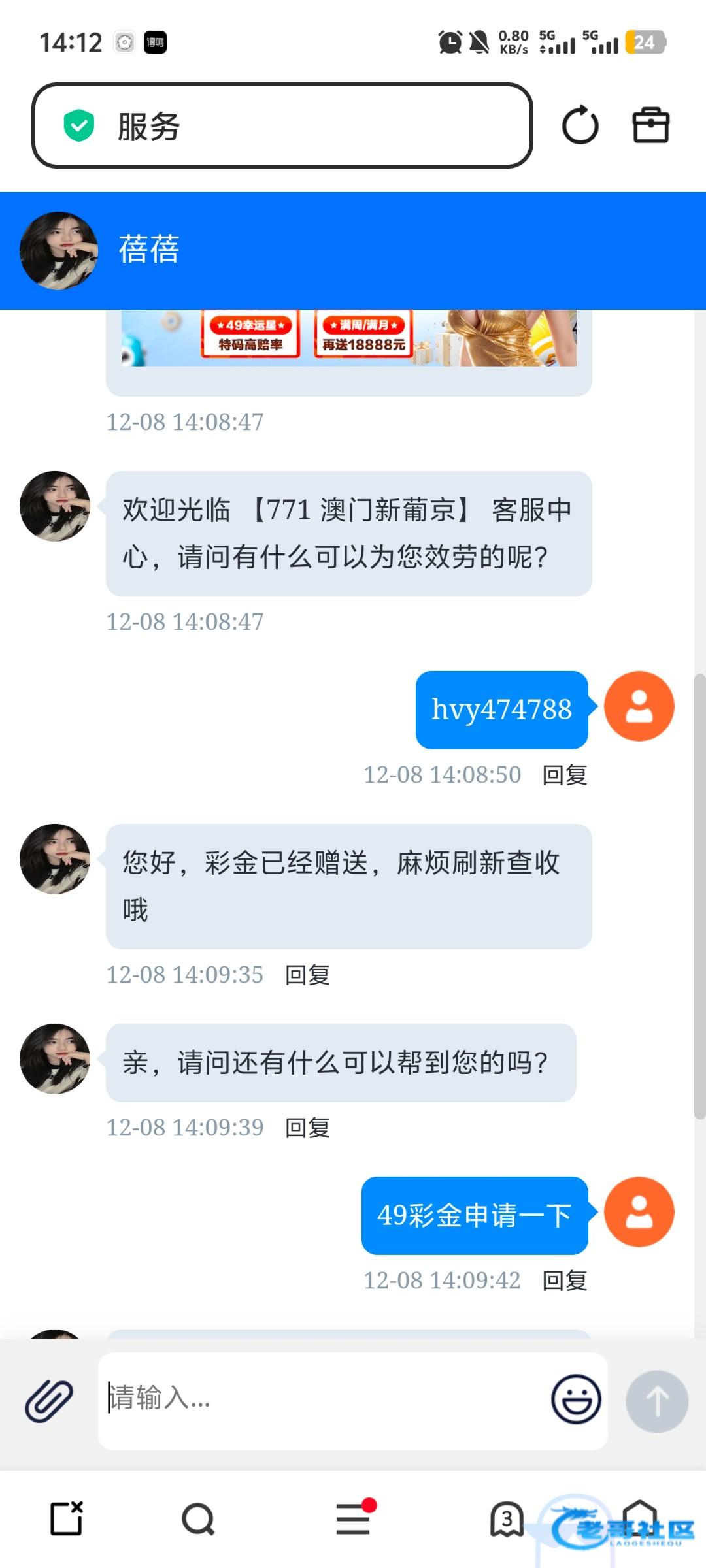Open the emoji picker

pyautogui.click(x=576, y=1399)
